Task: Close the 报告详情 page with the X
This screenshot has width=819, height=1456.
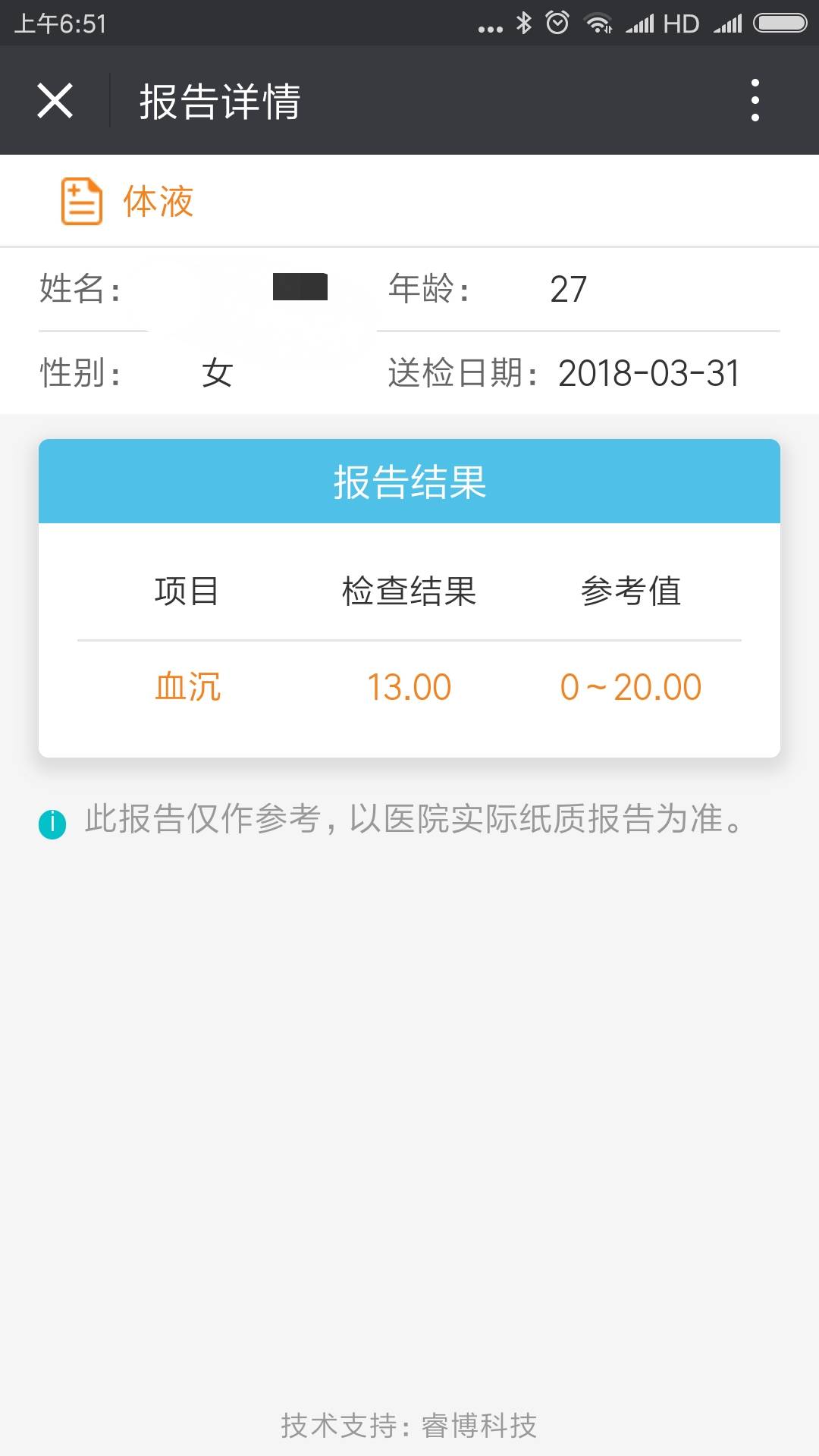Action: point(55,99)
